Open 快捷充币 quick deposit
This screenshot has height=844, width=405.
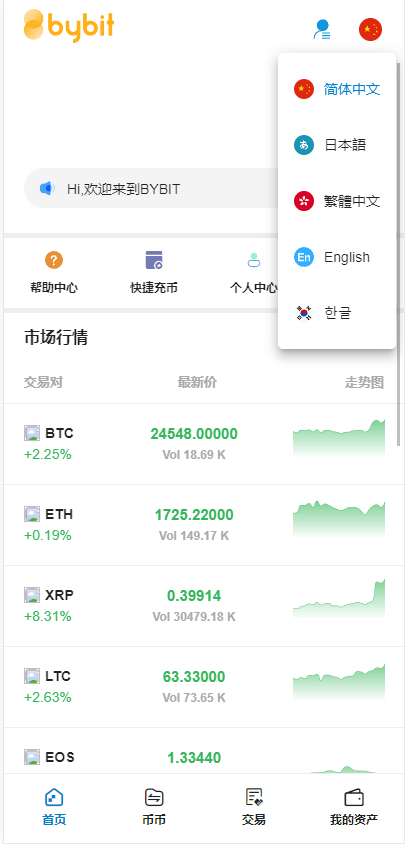[x=154, y=272]
